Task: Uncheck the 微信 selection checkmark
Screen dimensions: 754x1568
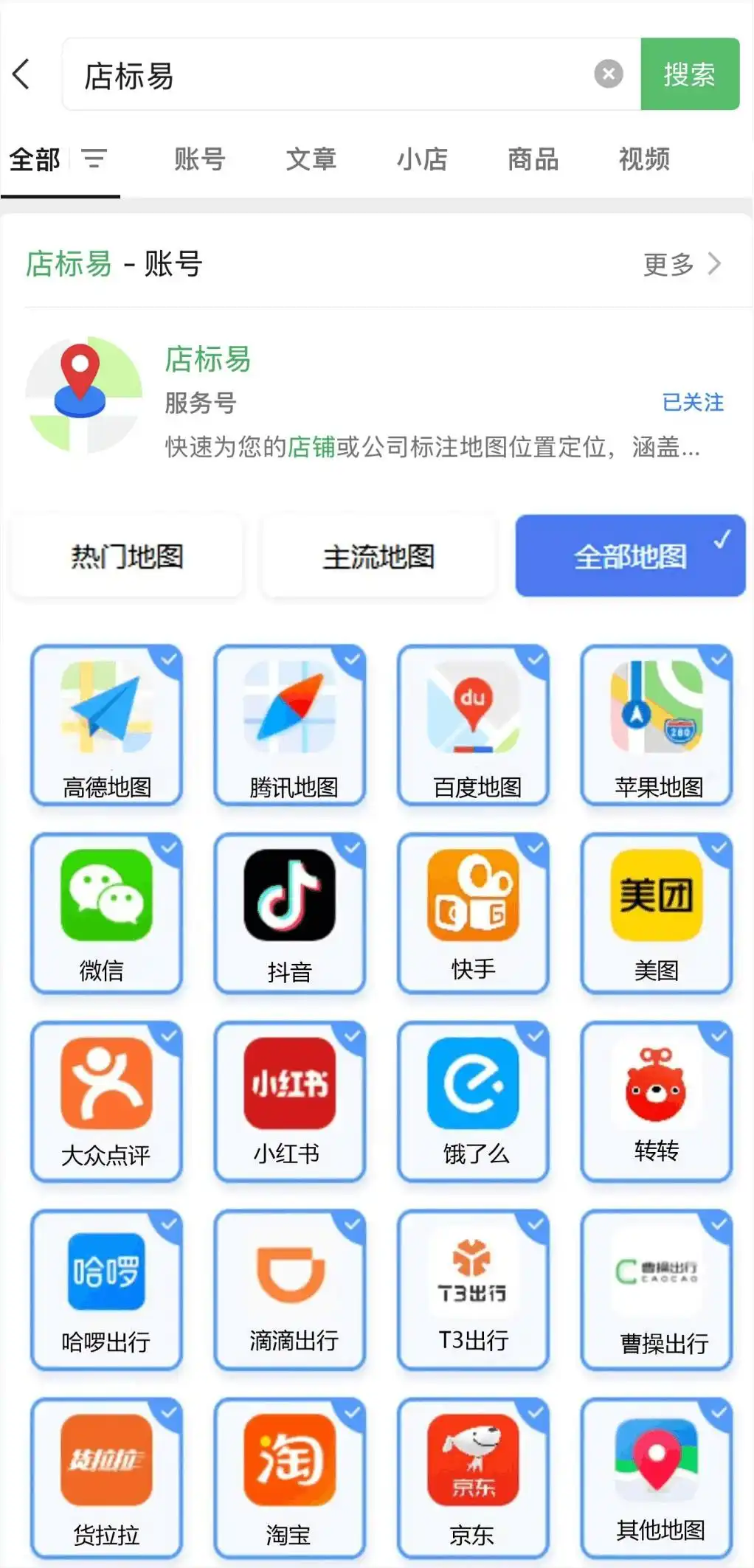Action: tap(167, 848)
